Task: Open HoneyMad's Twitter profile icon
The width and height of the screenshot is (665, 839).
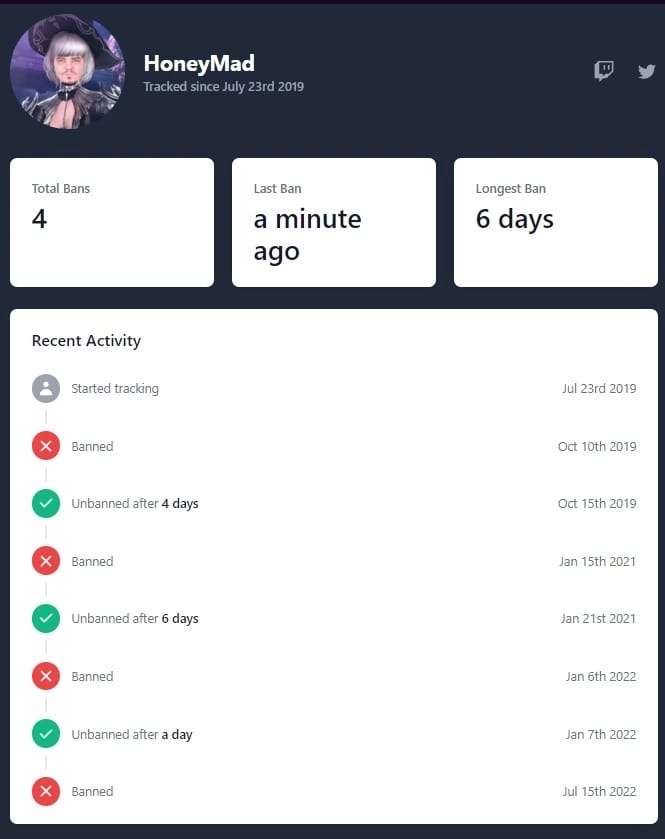Action: click(x=647, y=71)
